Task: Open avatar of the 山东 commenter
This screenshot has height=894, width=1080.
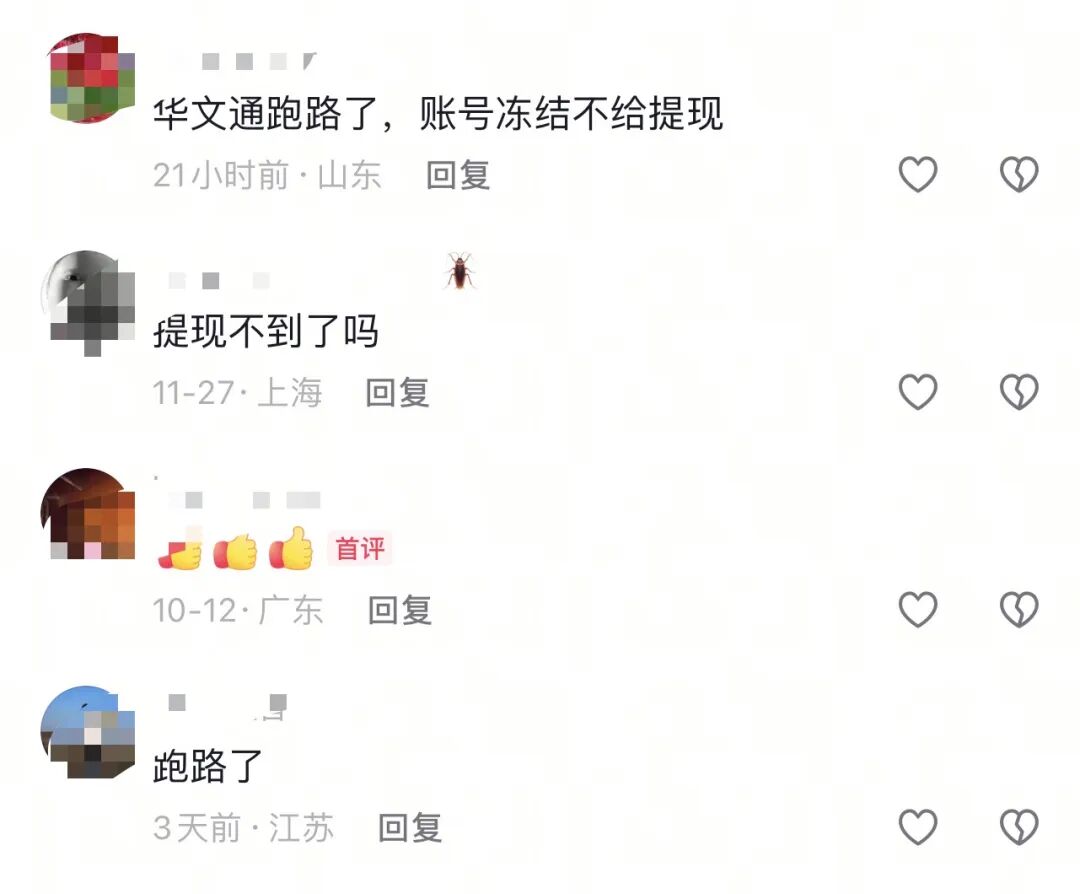Action: click(91, 77)
